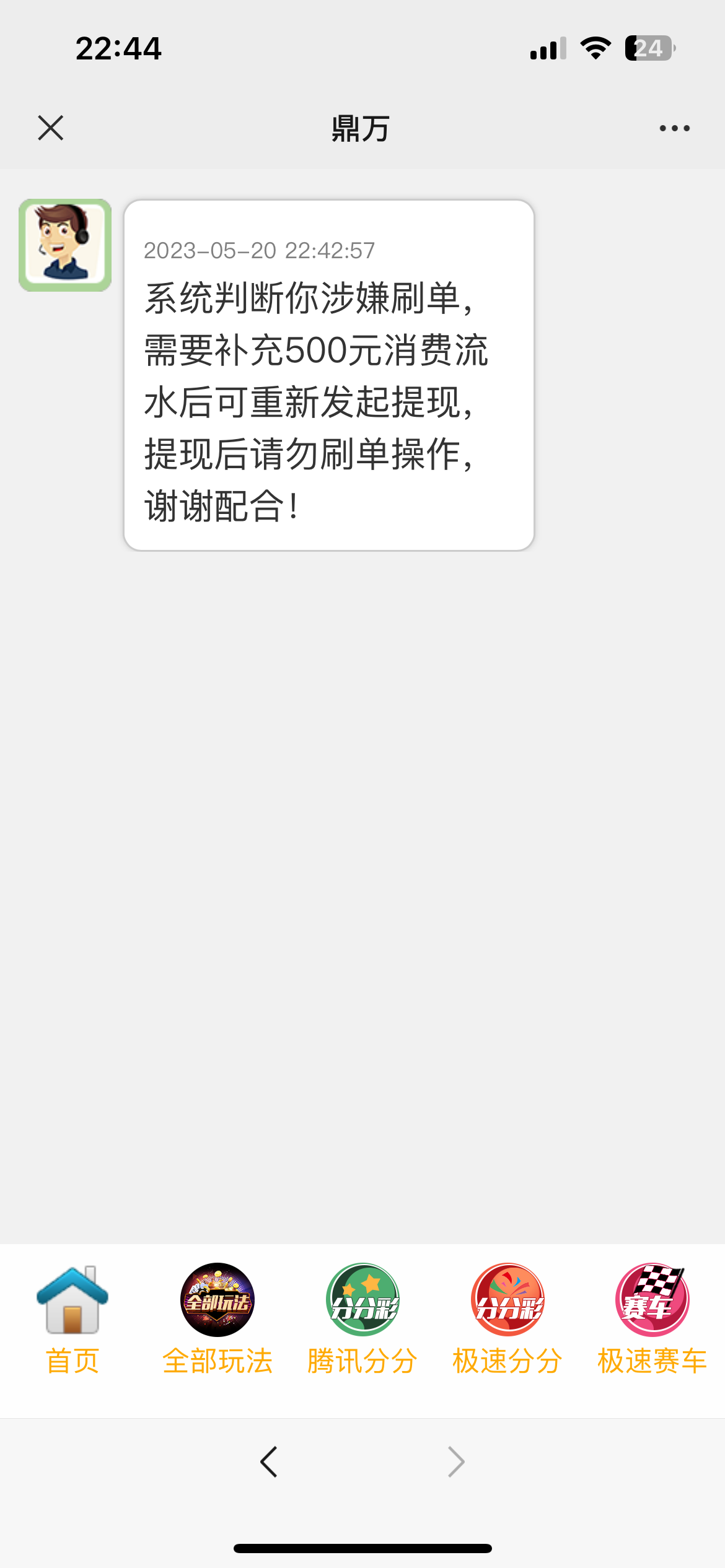Screen dimensions: 725x1568
Task: Select the 全部玩法 game icon
Action: pyautogui.click(x=217, y=1300)
